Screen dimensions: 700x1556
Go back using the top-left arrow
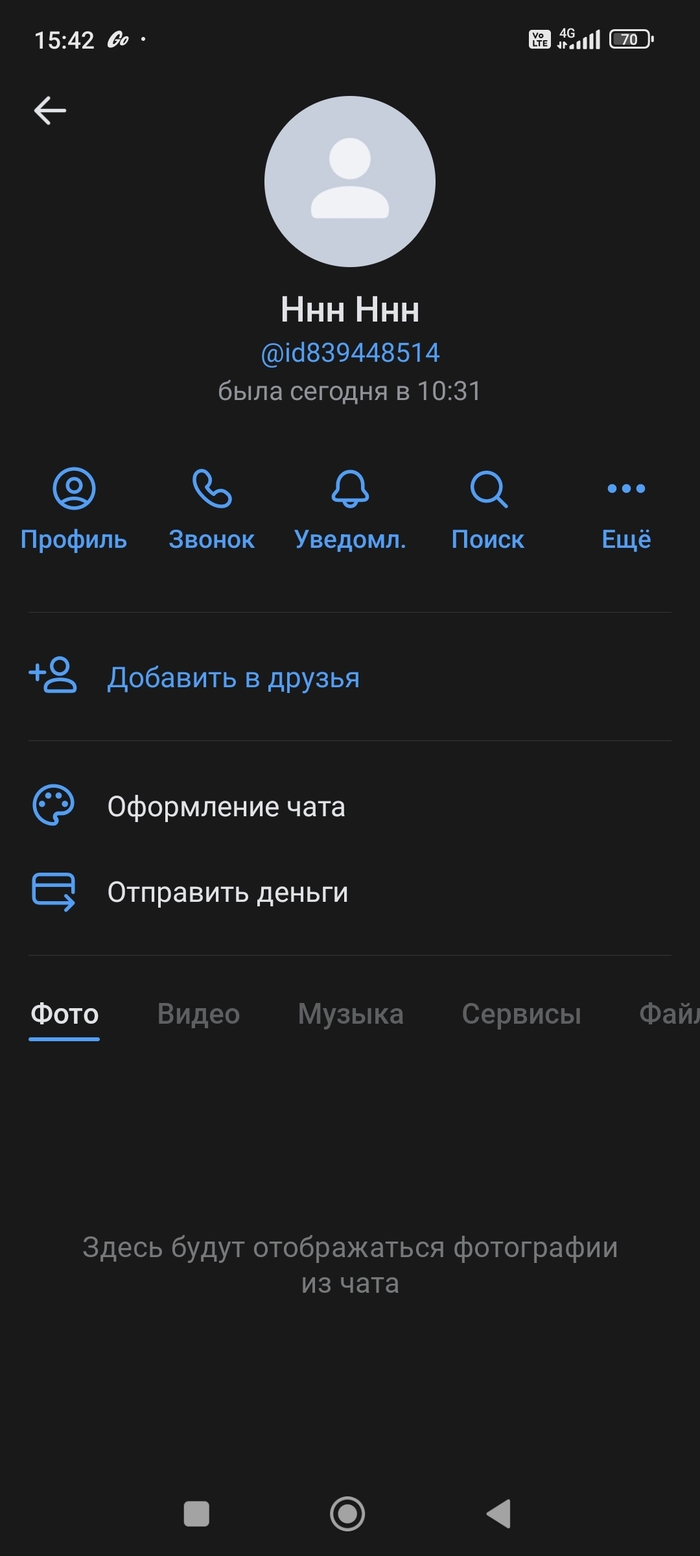pyautogui.click(x=49, y=110)
